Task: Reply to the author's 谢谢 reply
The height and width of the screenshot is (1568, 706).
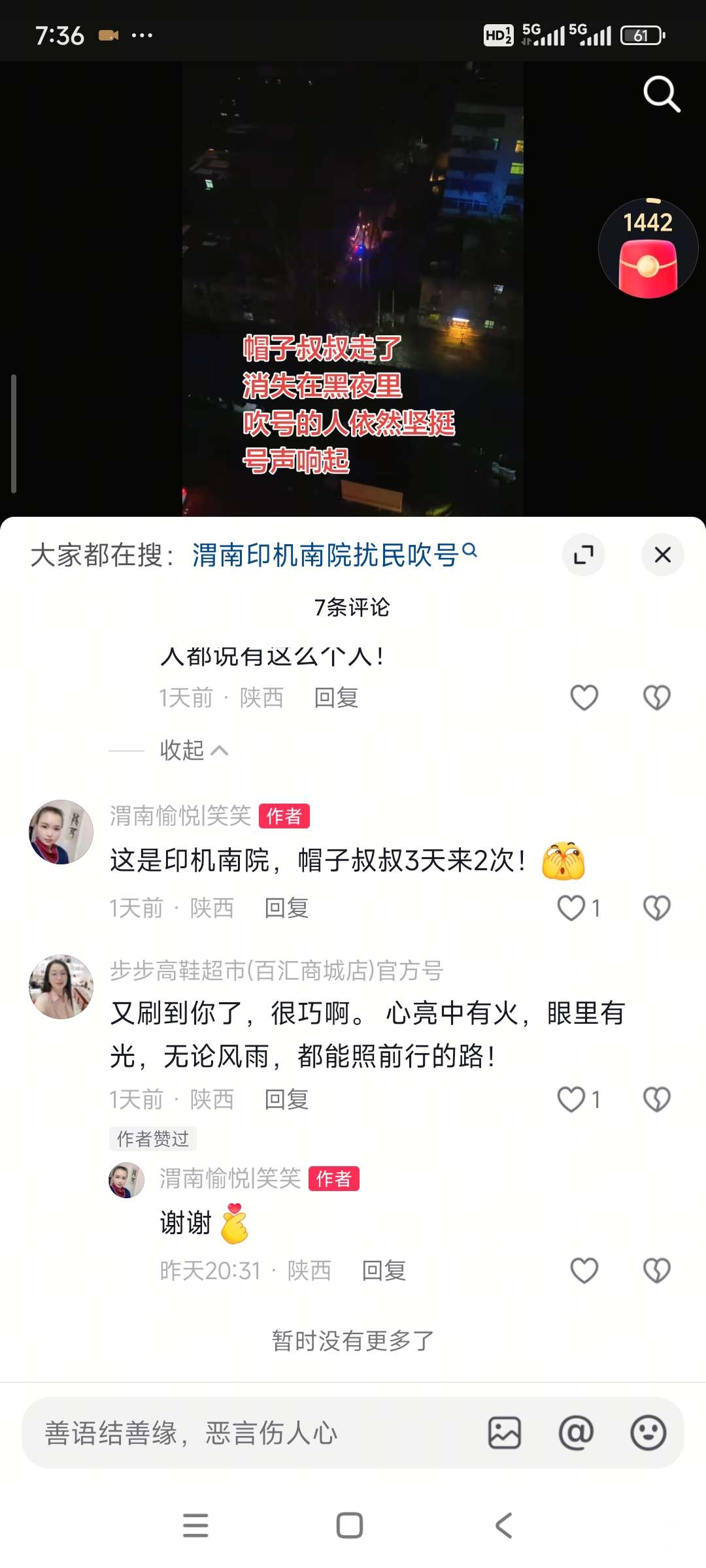Action: [x=384, y=1271]
